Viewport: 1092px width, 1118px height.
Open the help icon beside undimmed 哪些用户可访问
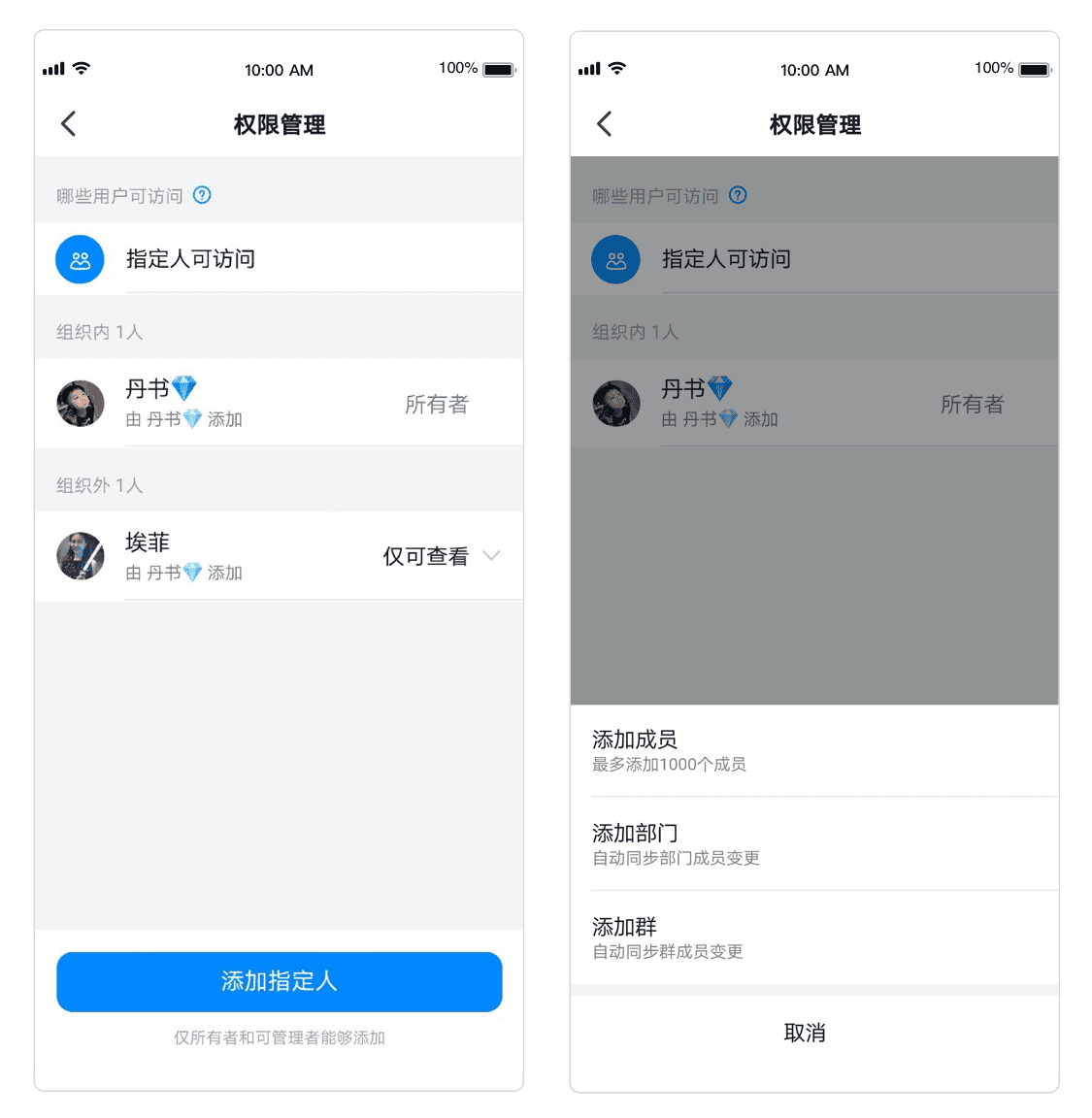pyautogui.click(x=202, y=195)
